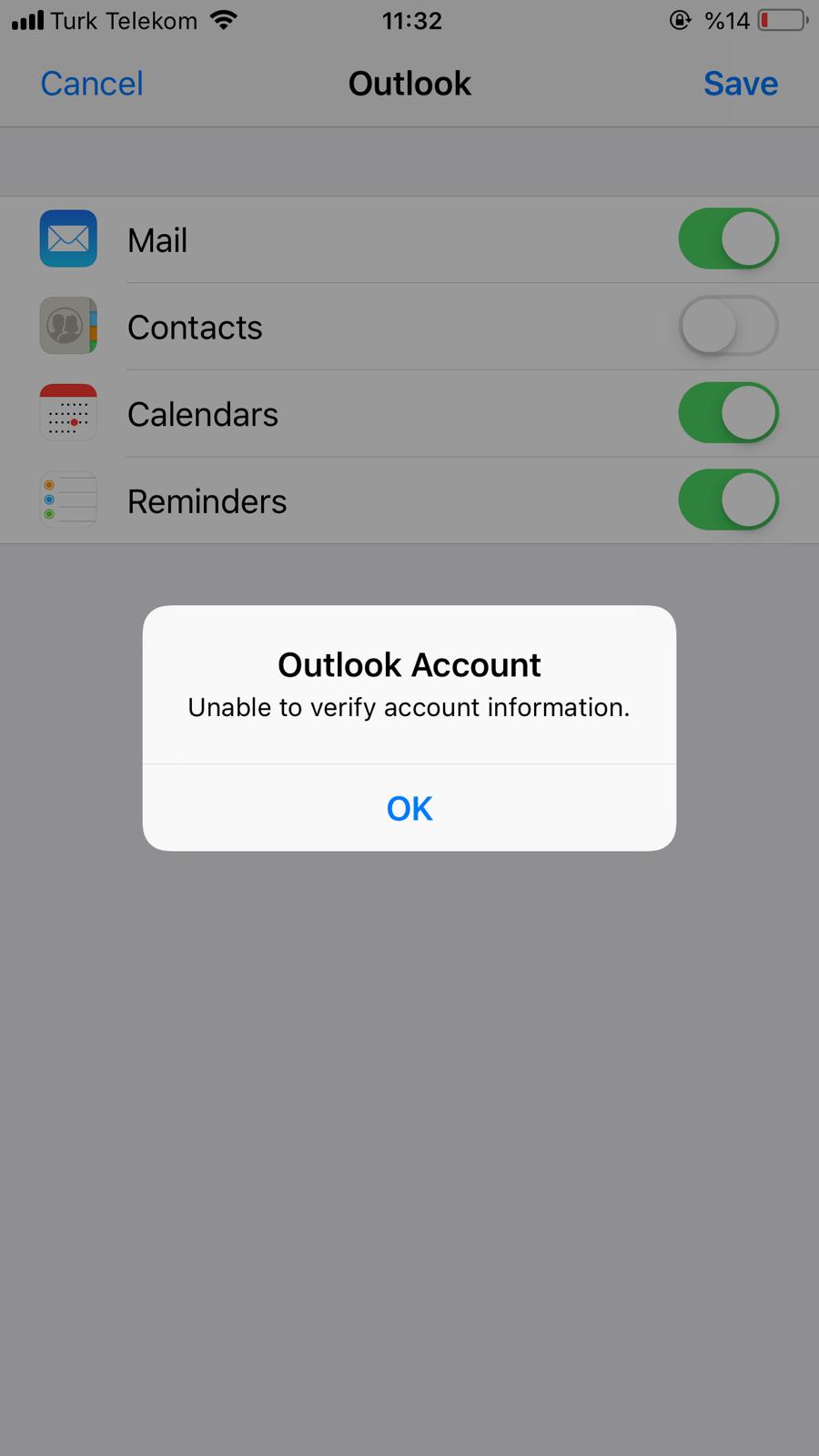Tap the battery icon in status bar
819x1456 pixels.
[779, 20]
